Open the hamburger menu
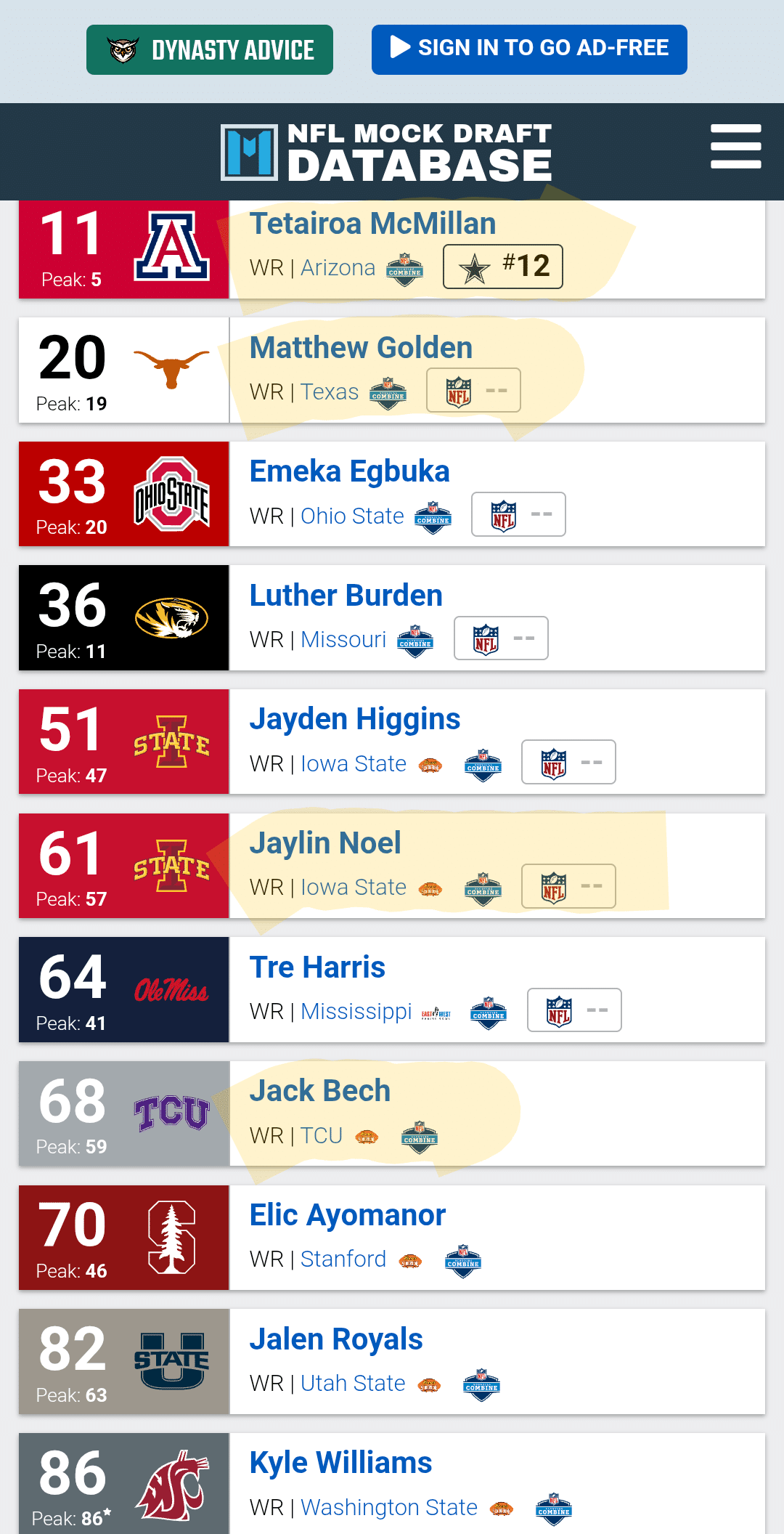 [735, 146]
